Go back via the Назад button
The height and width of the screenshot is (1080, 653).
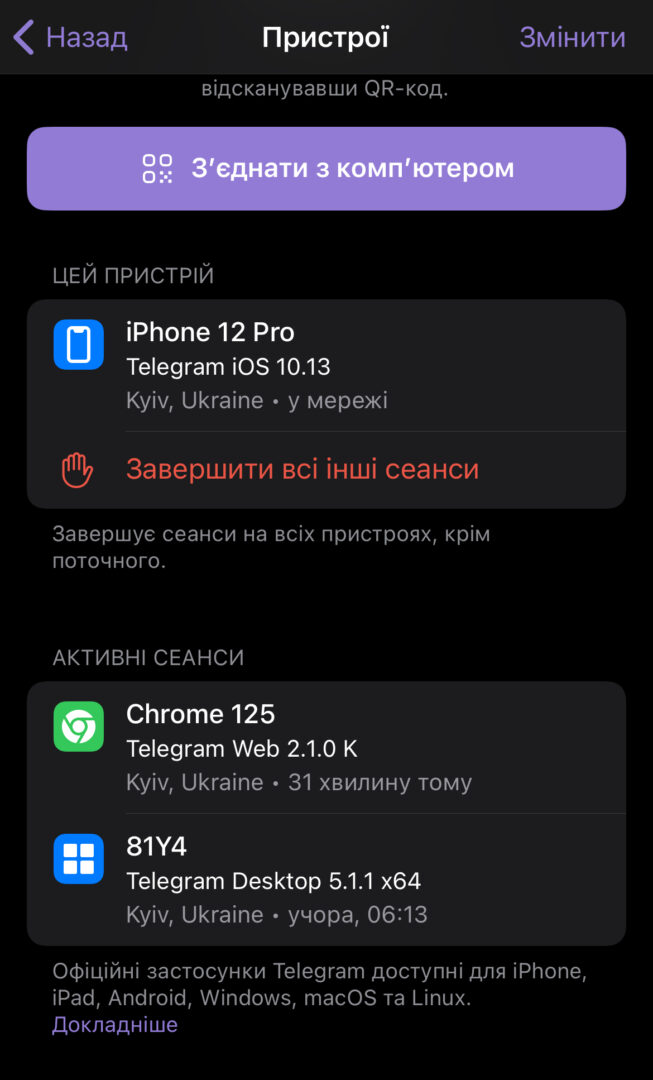(70, 38)
